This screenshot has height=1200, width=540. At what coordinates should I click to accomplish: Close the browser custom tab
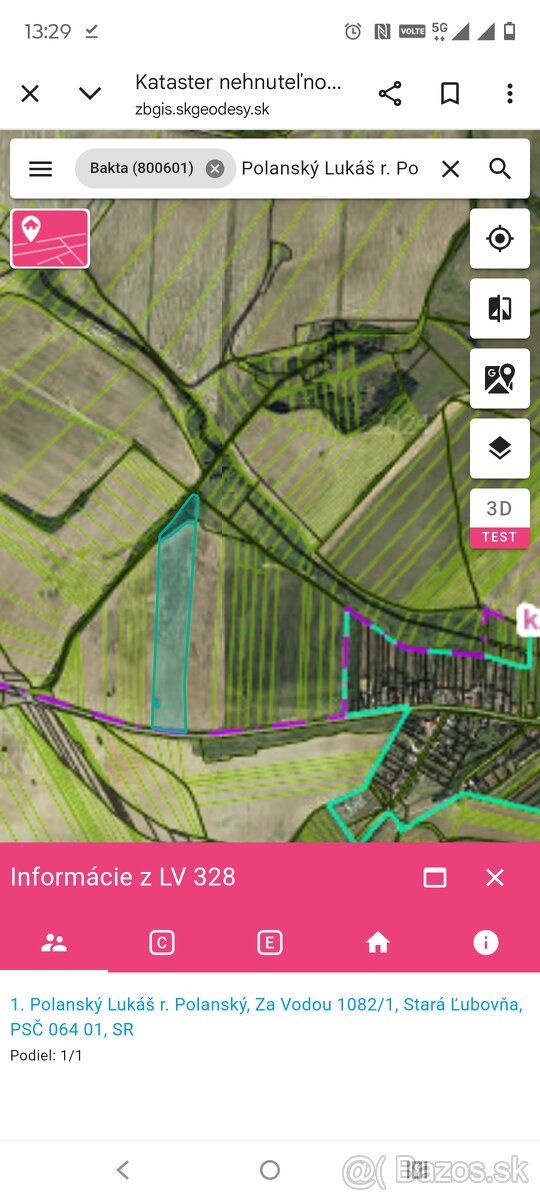tap(30, 94)
